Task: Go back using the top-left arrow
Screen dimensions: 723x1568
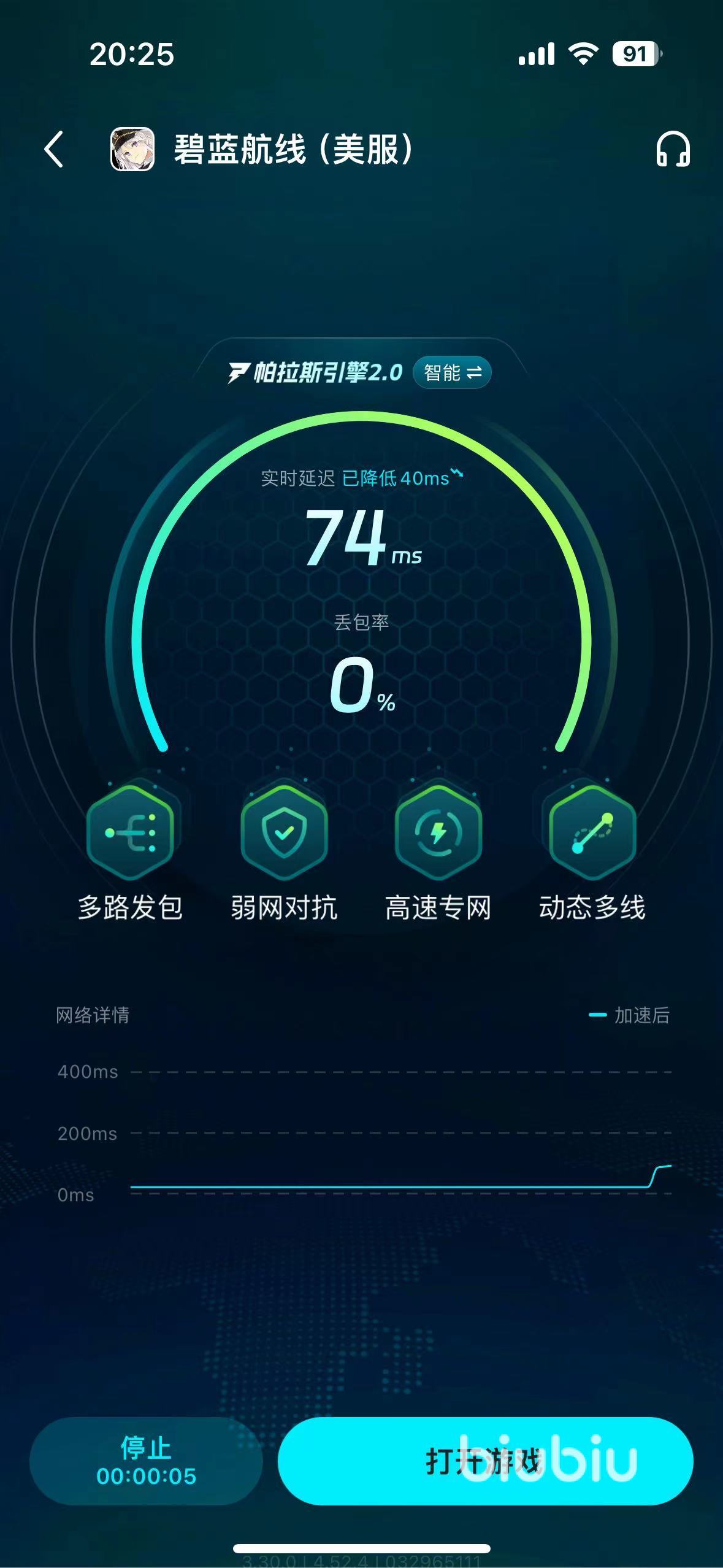Action: click(54, 149)
